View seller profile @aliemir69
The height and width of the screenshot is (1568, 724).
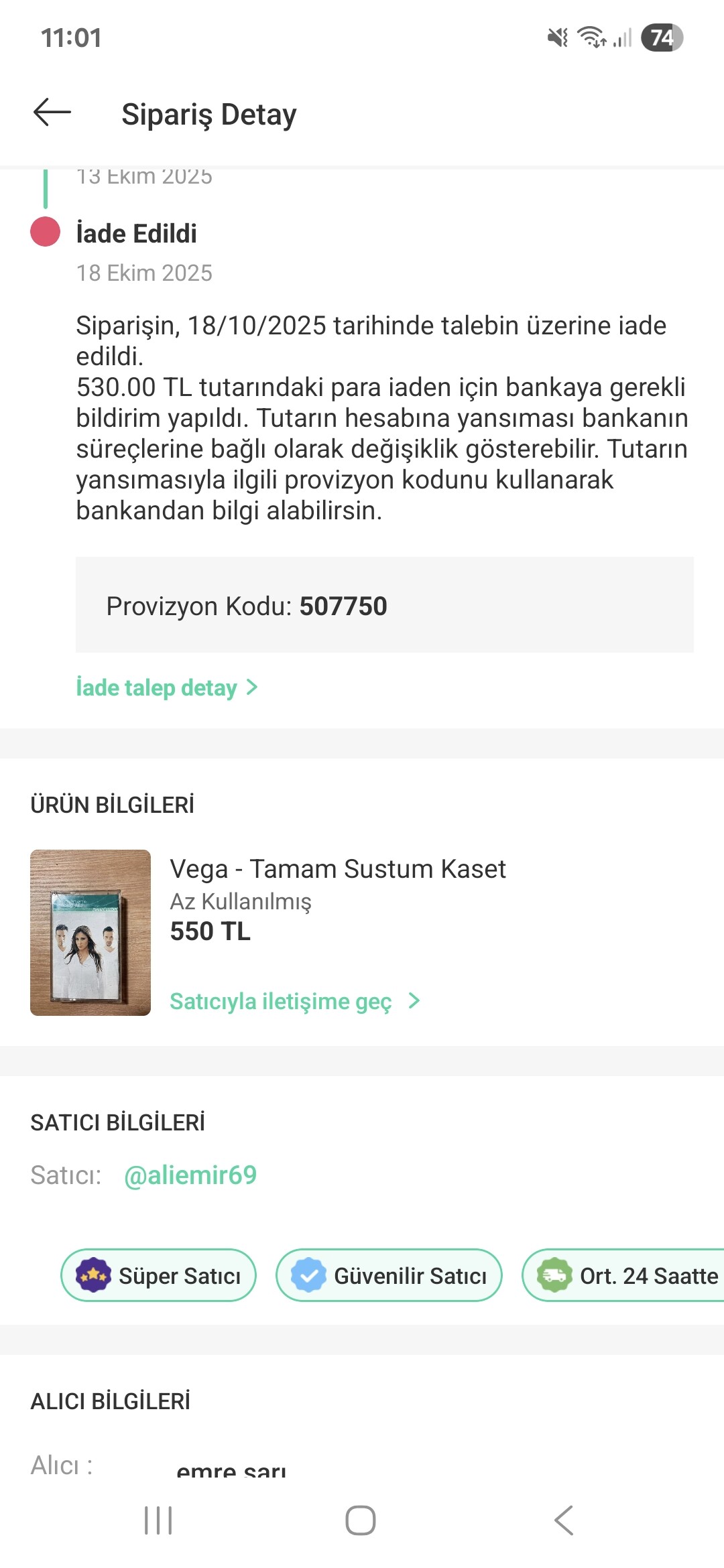click(190, 1175)
